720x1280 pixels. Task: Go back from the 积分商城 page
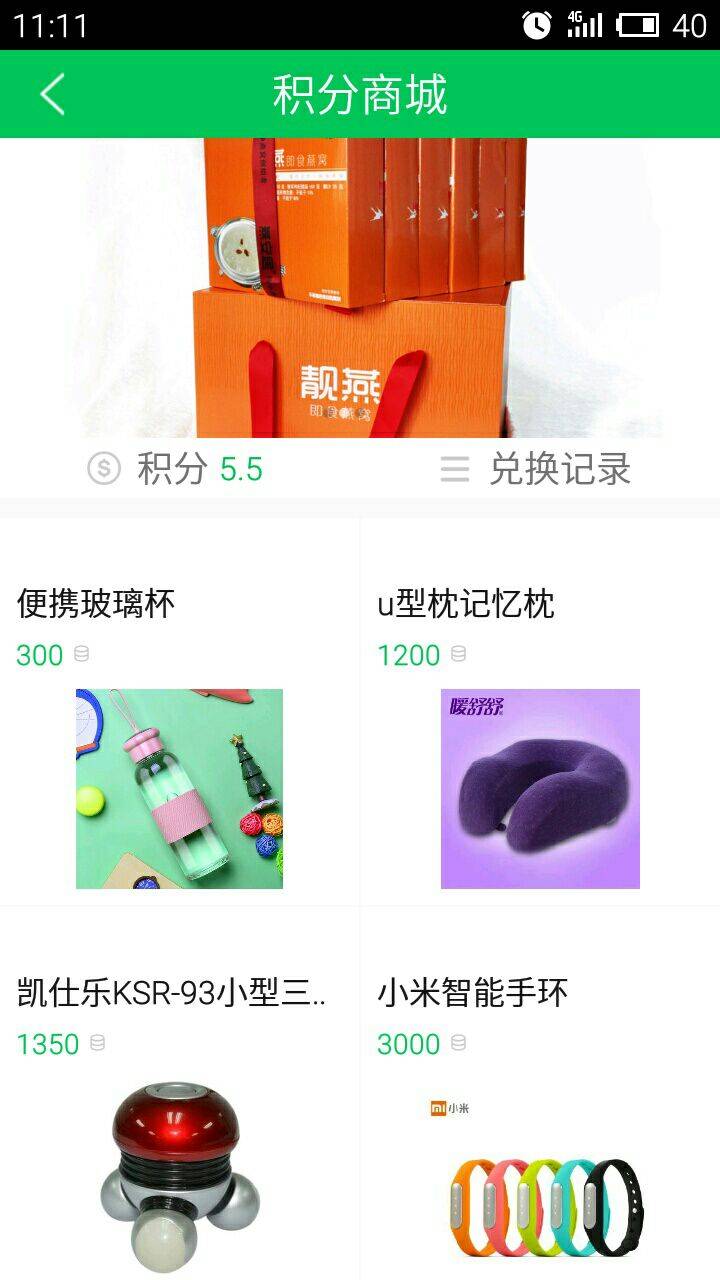tap(52, 95)
